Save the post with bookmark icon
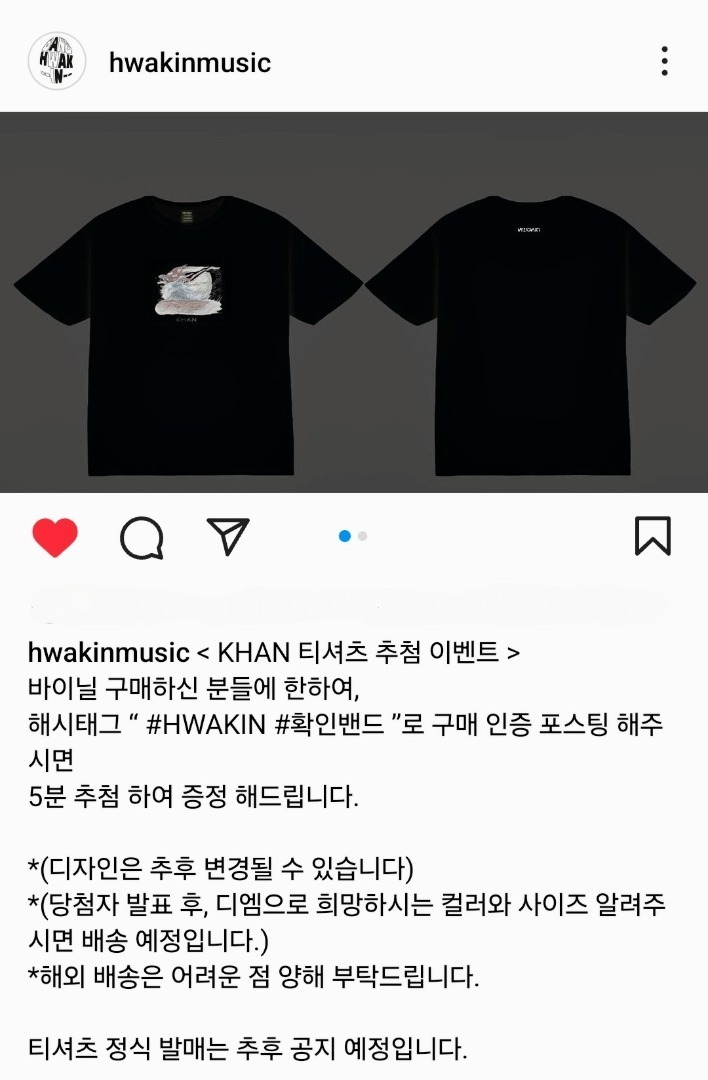The image size is (708, 1080). coord(652,536)
